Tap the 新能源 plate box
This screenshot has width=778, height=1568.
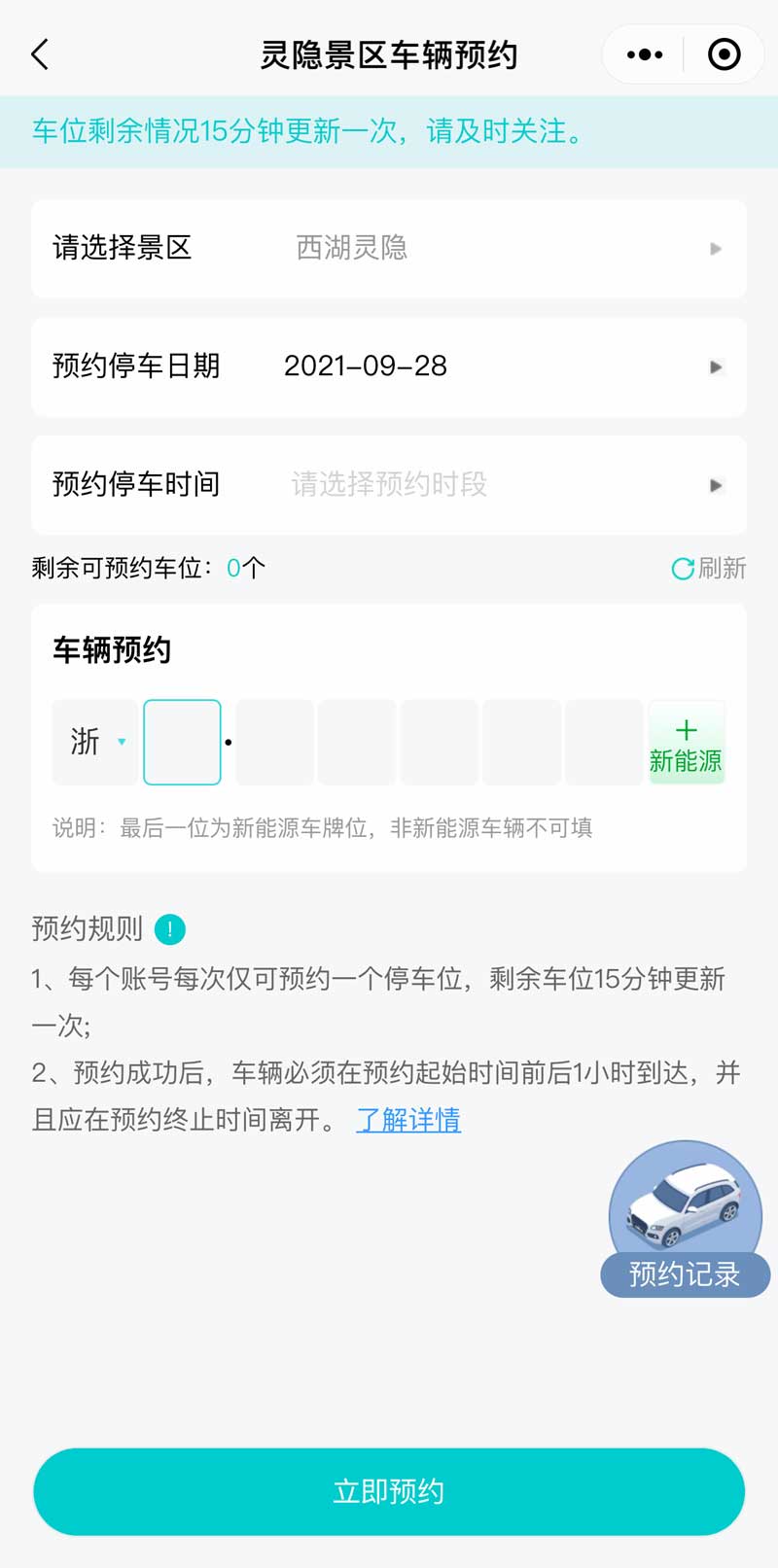[686, 744]
